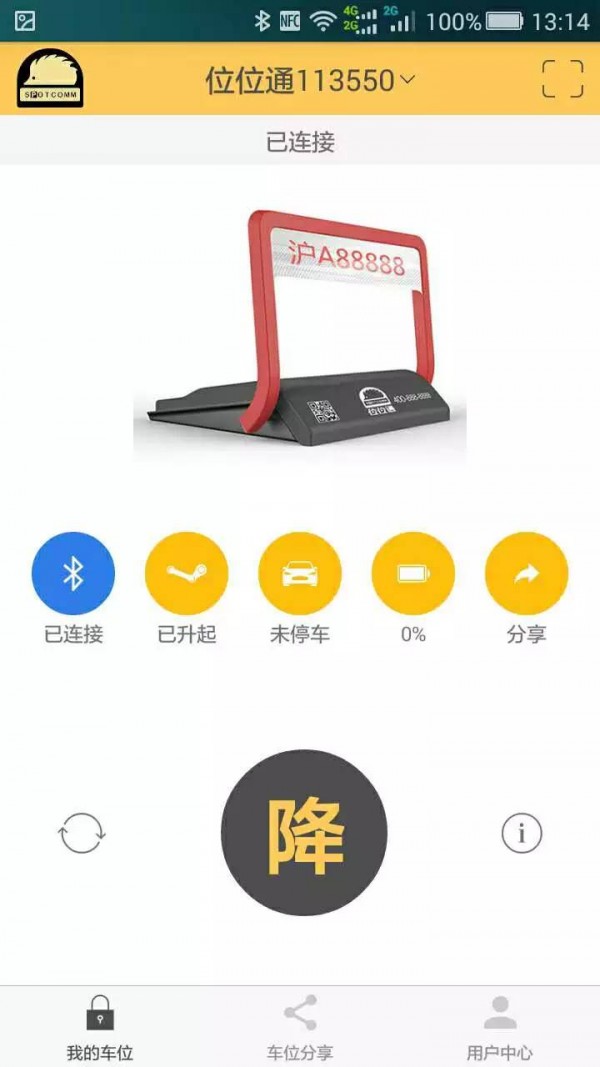Switch to the 我的车位 tab
This screenshot has height=1067, width=600.
click(100, 1027)
